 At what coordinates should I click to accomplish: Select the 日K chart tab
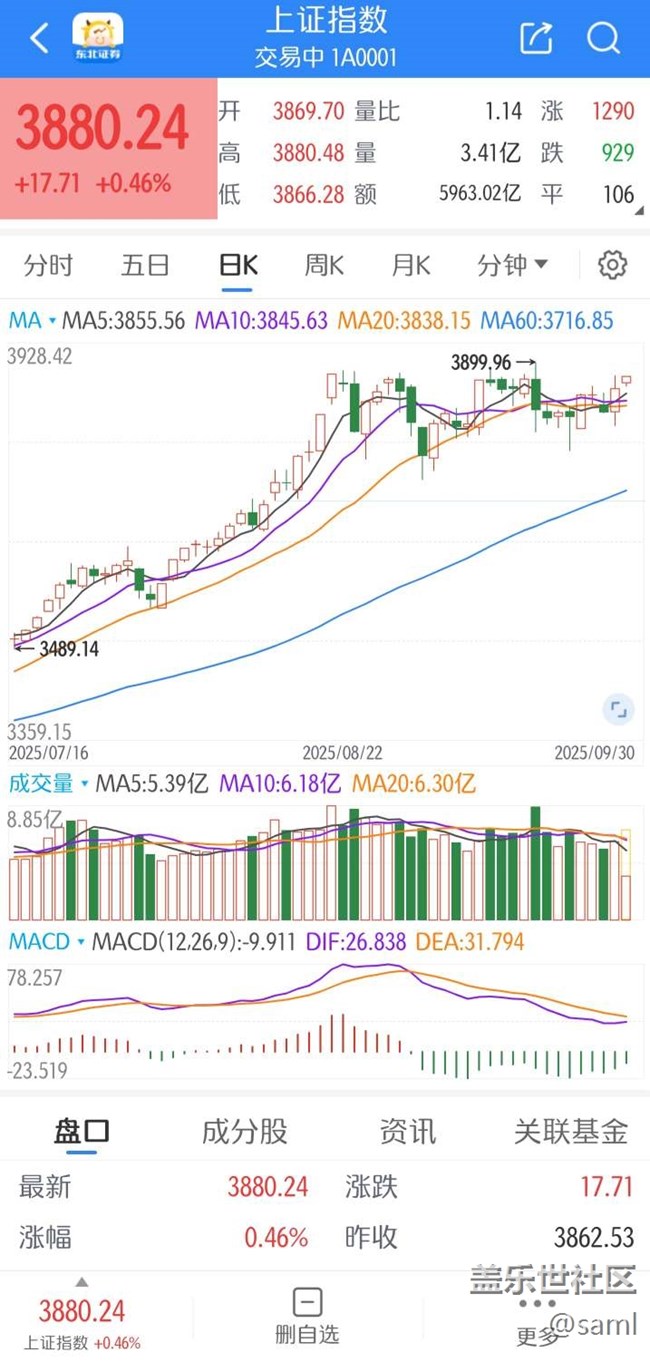coord(238,265)
